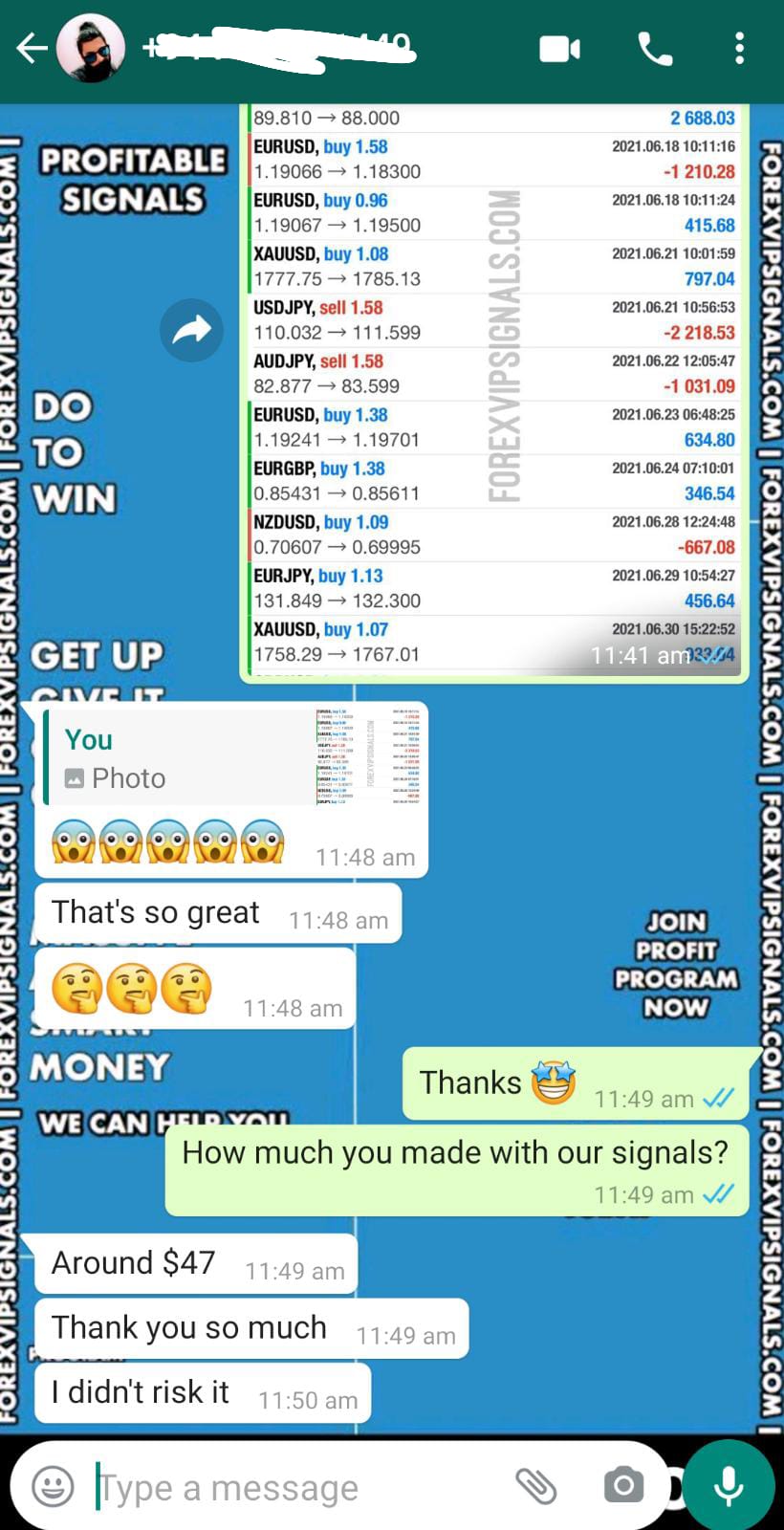Start a video call
784x1530 pixels.
click(x=559, y=49)
